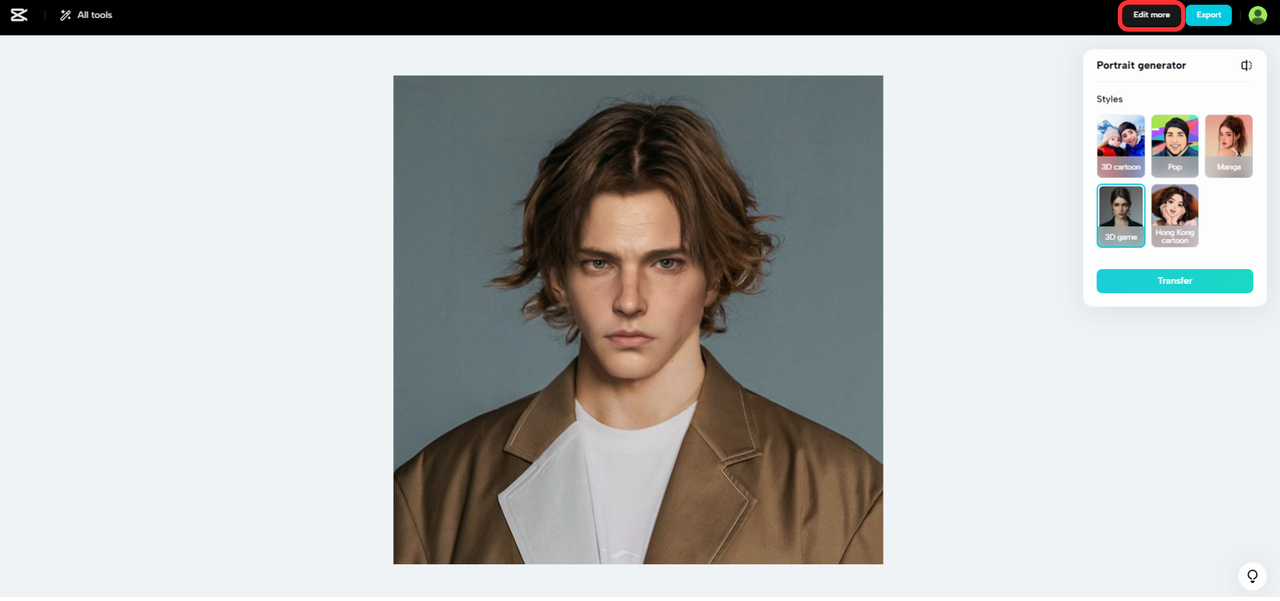Open the user profile avatar
The width and height of the screenshot is (1280, 601).
point(1257,15)
